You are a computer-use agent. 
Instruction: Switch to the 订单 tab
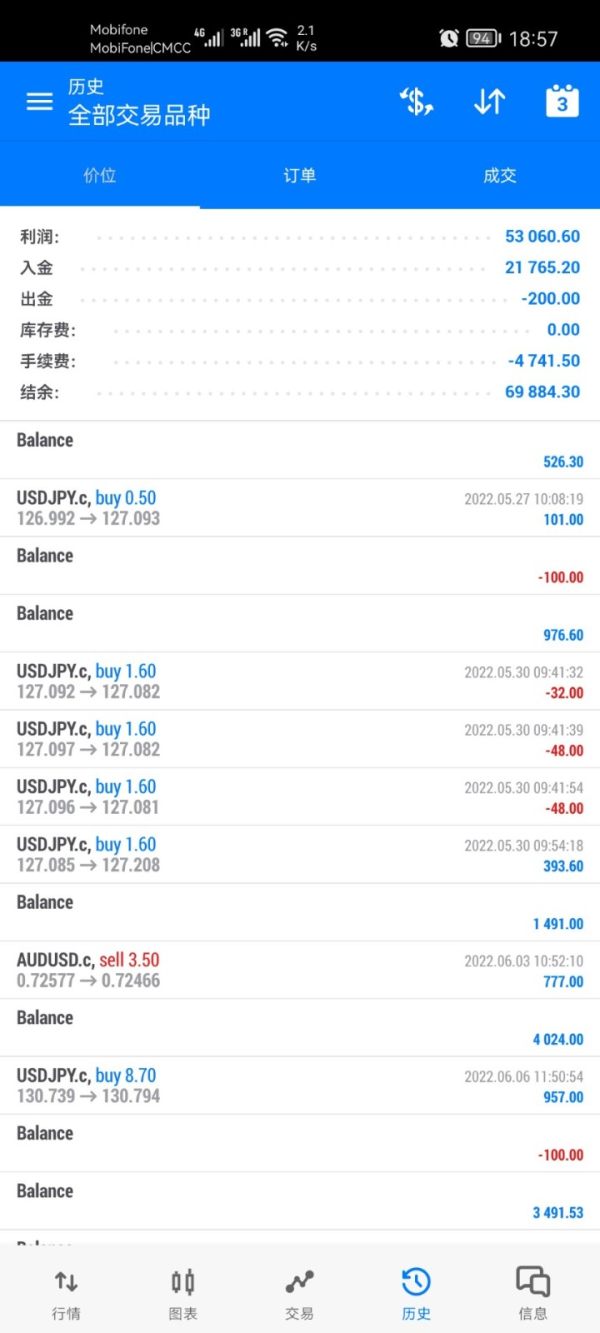click(x=300, y=176)
